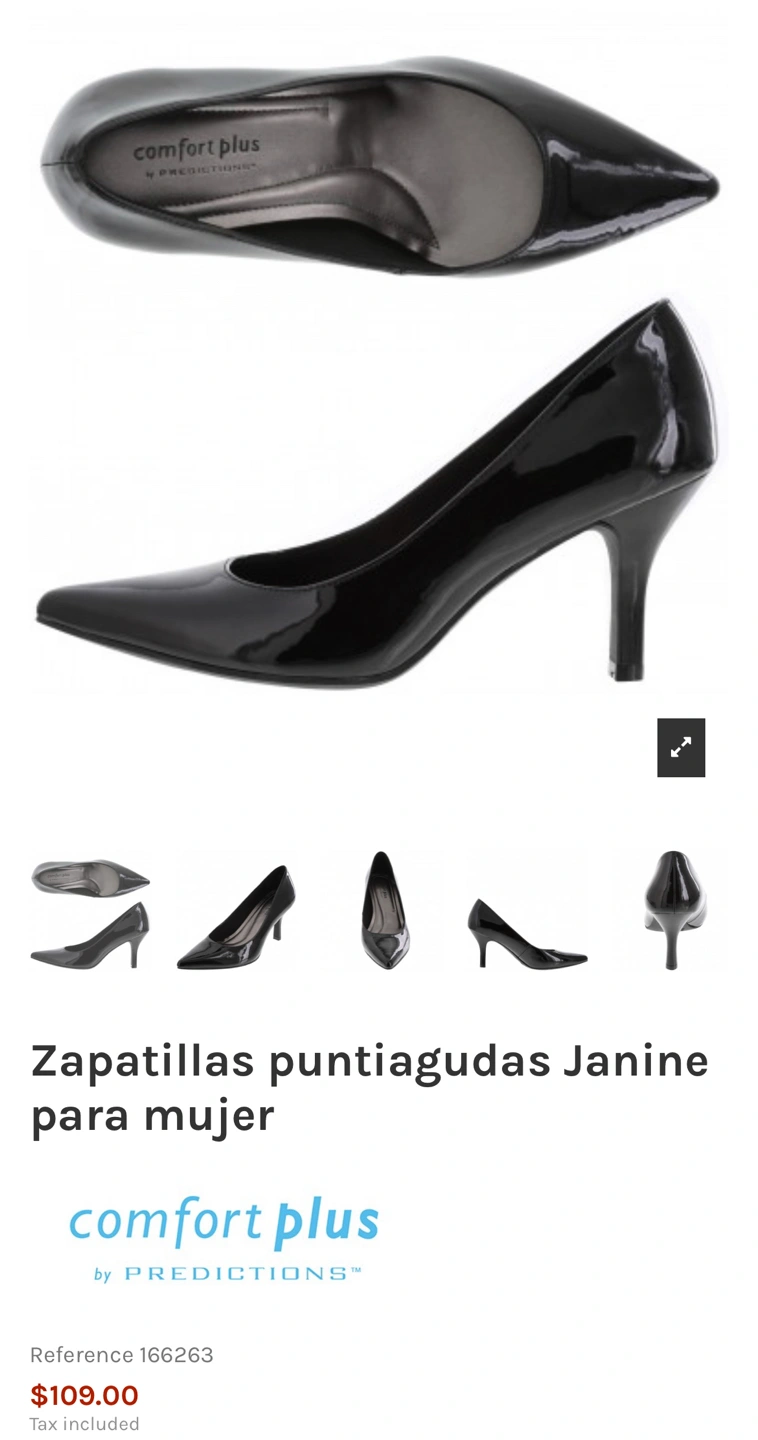The width and height of the screenshot is (758, 1440).
Task: Expand the product image to fullscreen
Action: (681, 747)
